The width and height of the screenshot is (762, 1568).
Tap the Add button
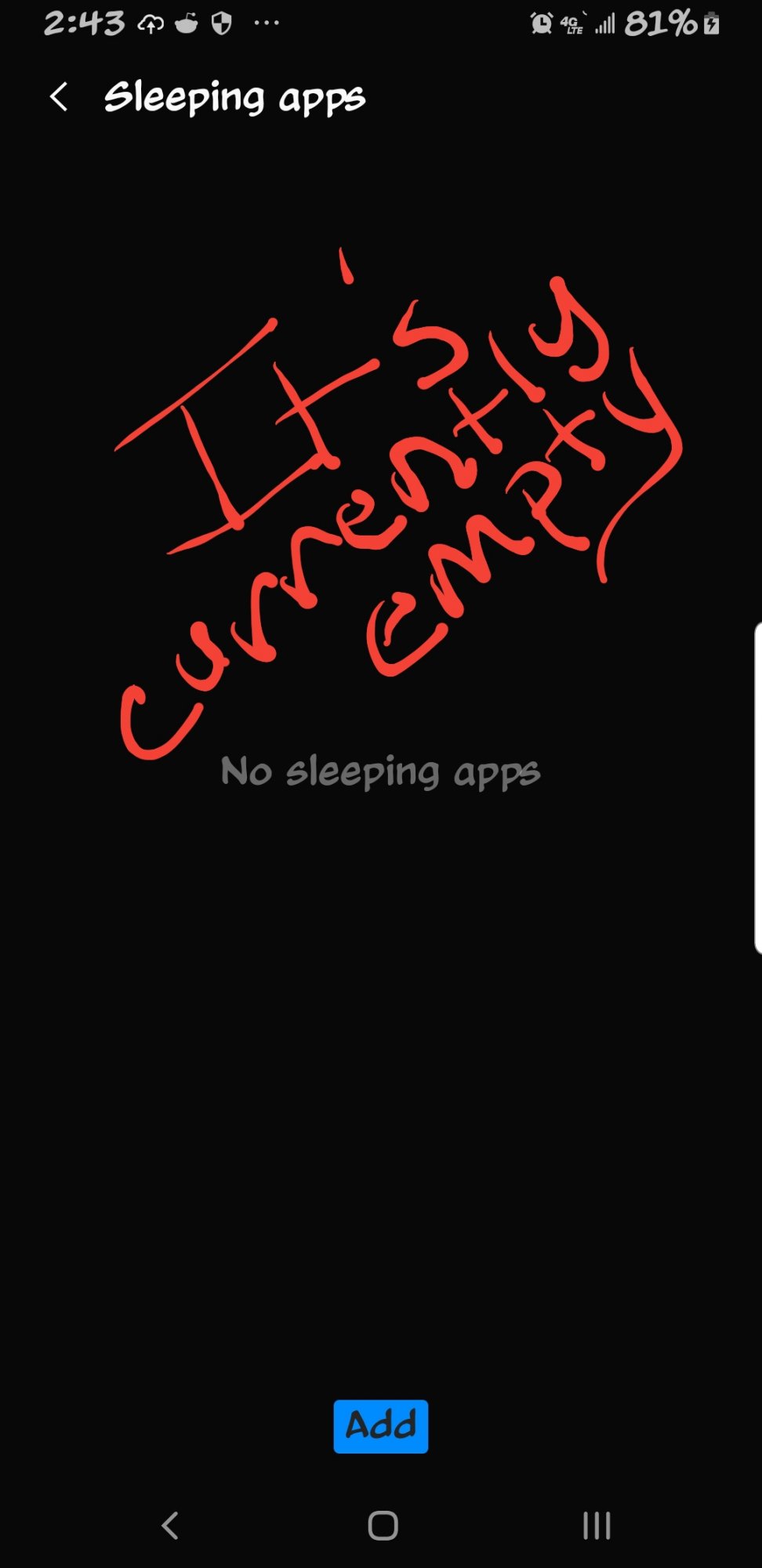381,1426
